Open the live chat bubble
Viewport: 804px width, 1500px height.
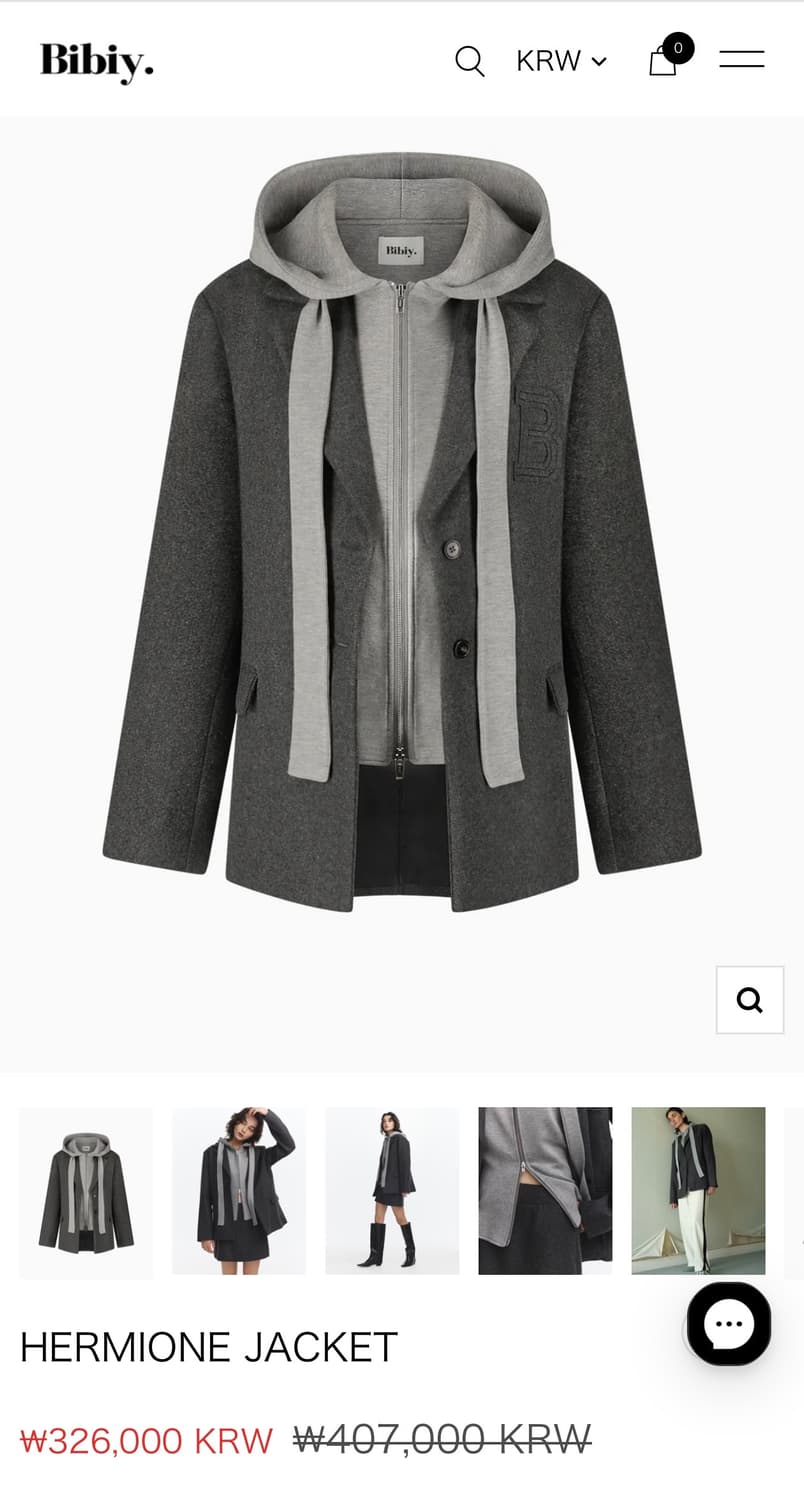tap(729, 1324)
